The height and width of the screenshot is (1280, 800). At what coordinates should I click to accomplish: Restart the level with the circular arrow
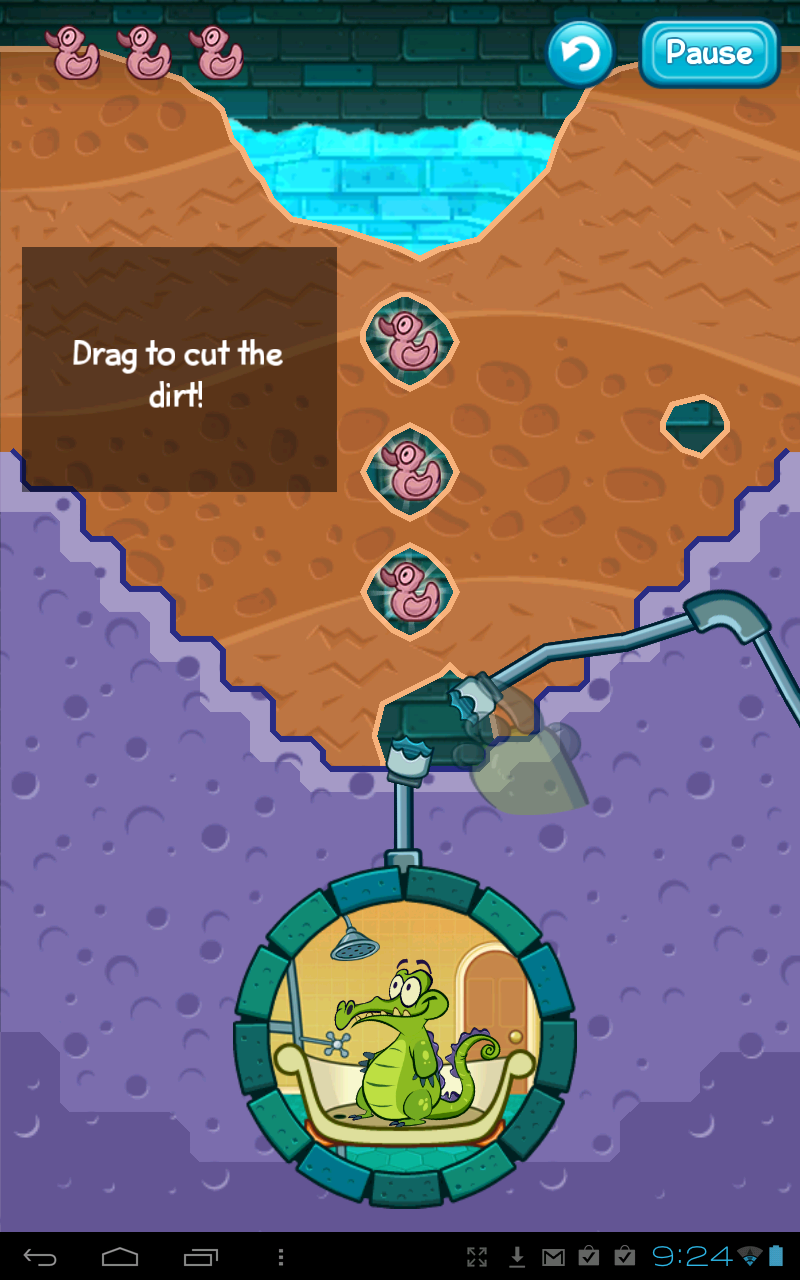pos(580,53)
